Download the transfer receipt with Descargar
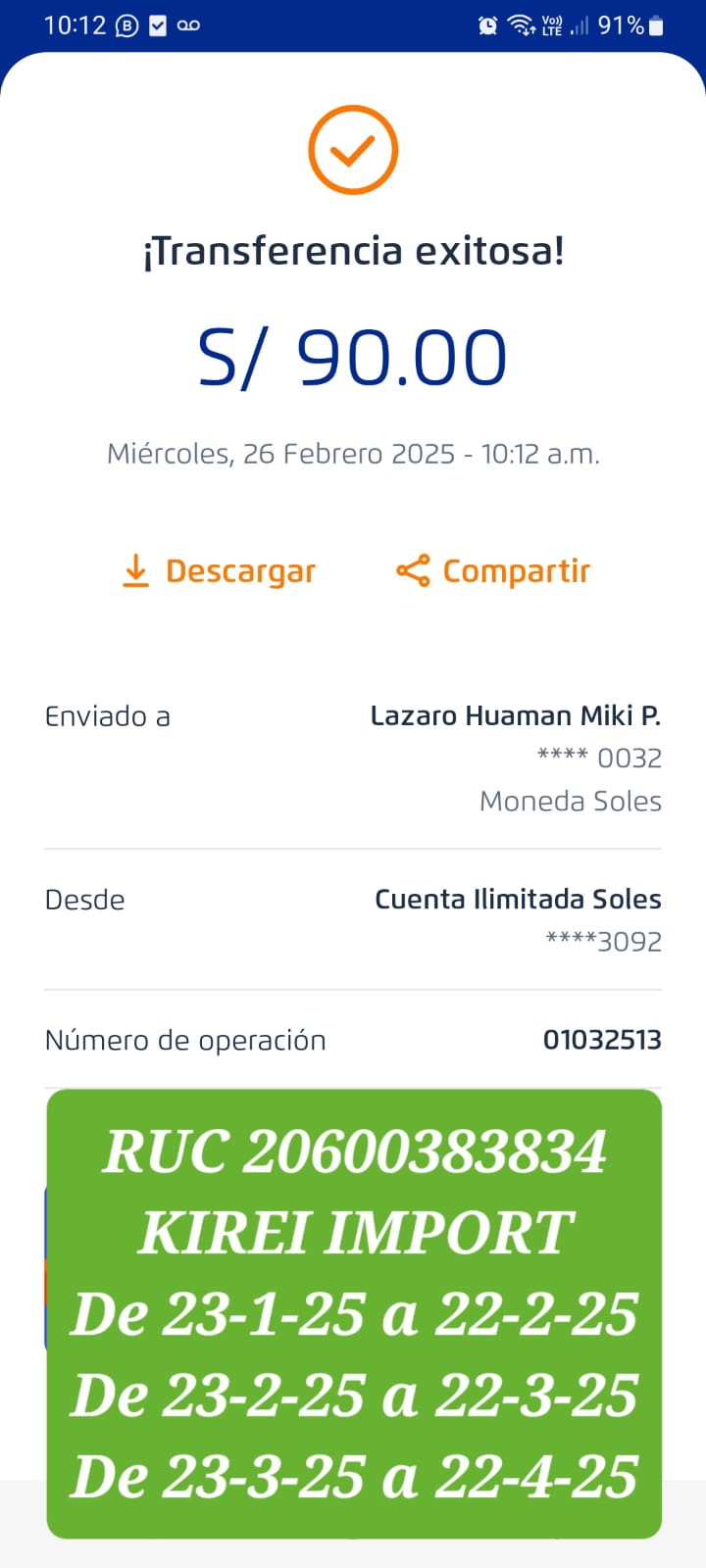The height and width of the screenshot is (1568, 706). tap(219, 570)
